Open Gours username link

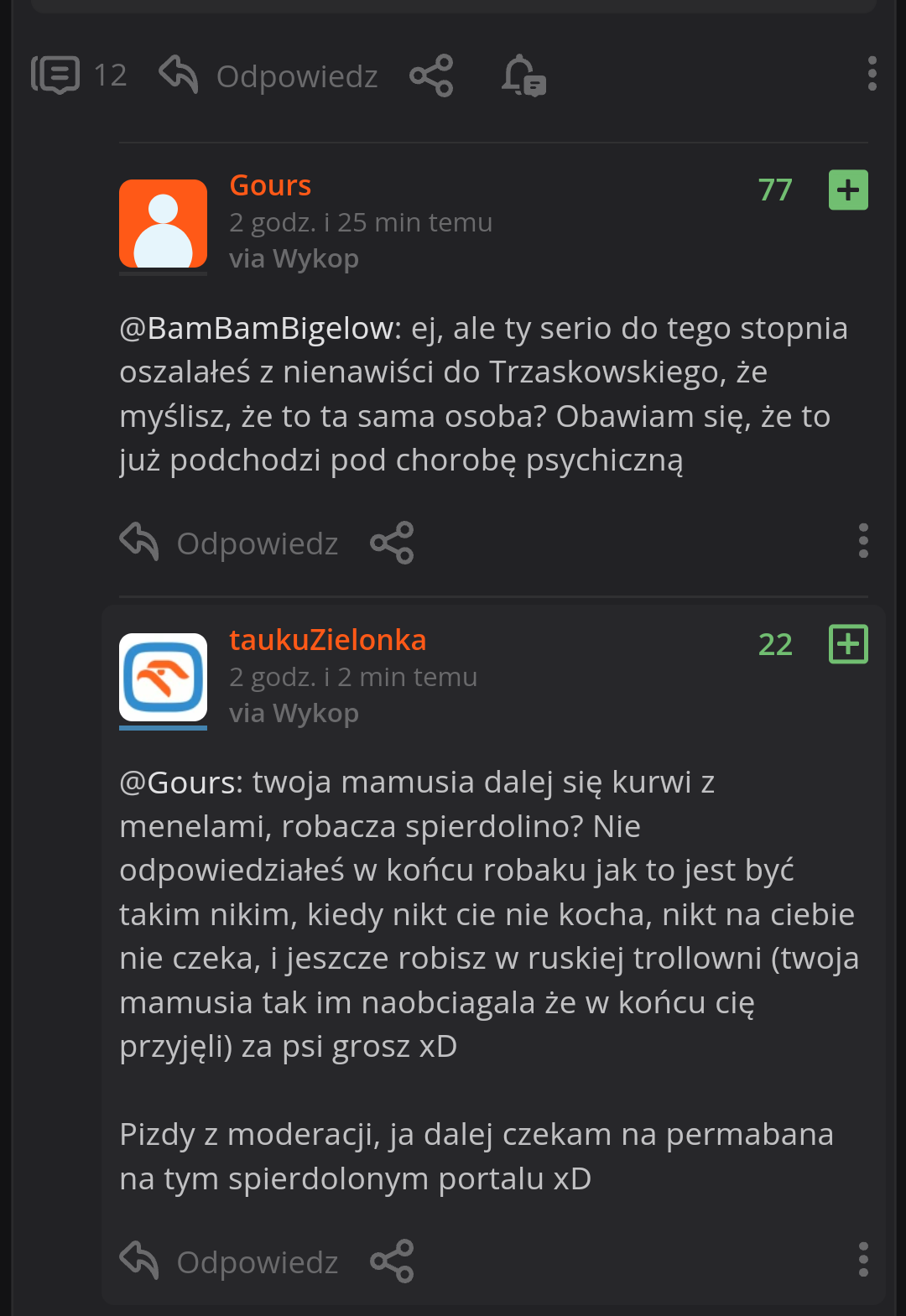pyautogui.click(x=270, y=186)
